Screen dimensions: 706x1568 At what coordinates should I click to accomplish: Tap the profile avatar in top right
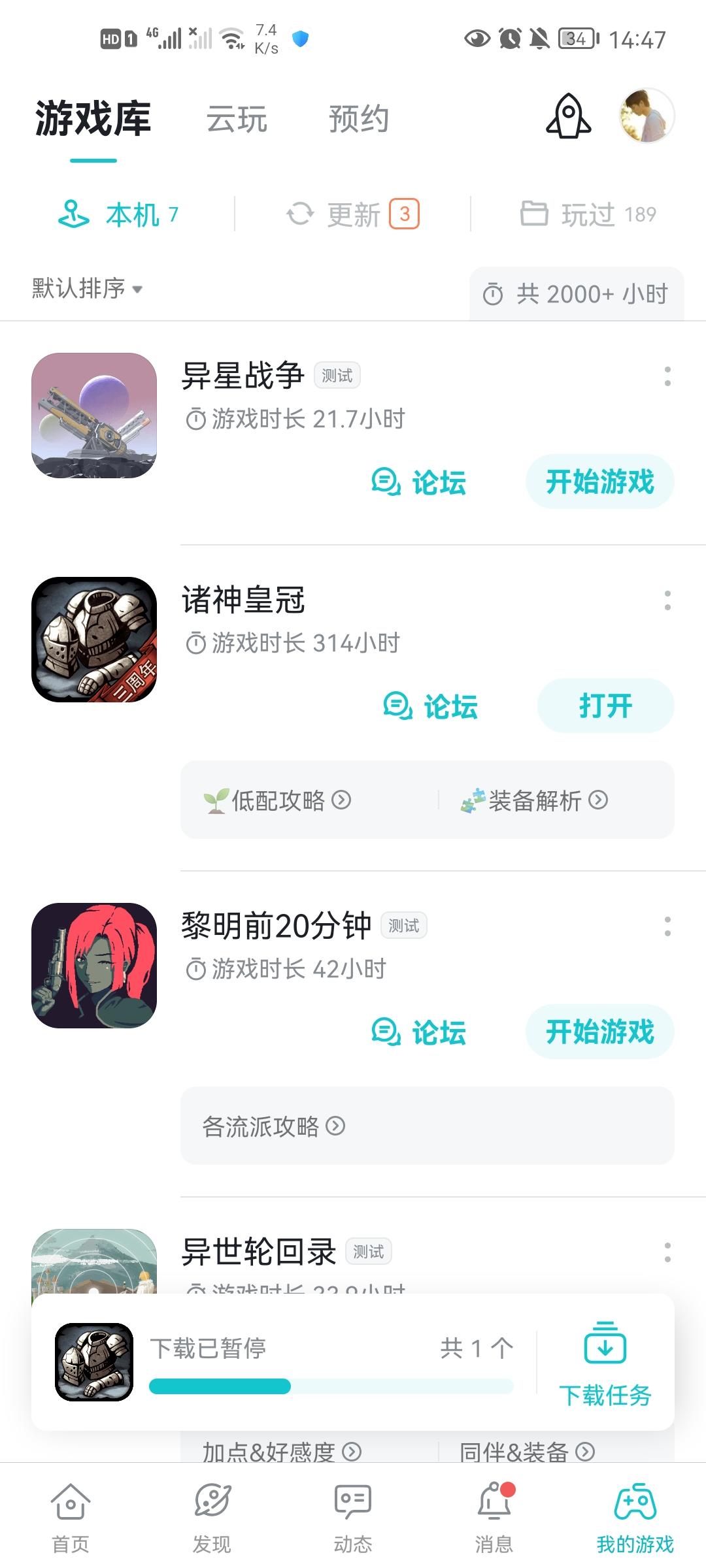point(647,116)
